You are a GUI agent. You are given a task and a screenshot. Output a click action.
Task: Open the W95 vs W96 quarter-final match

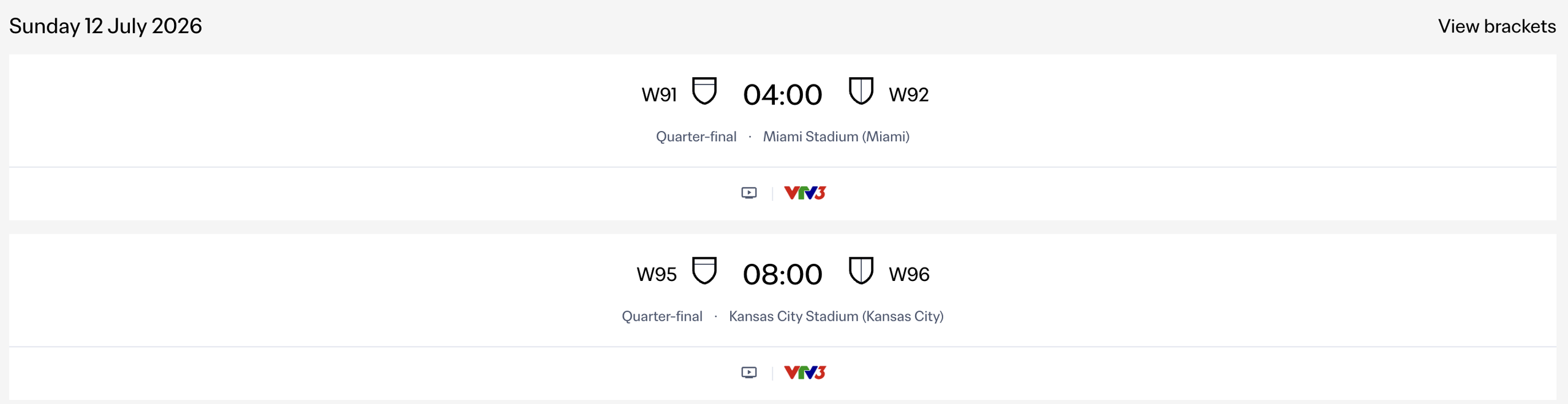point(783,275)
